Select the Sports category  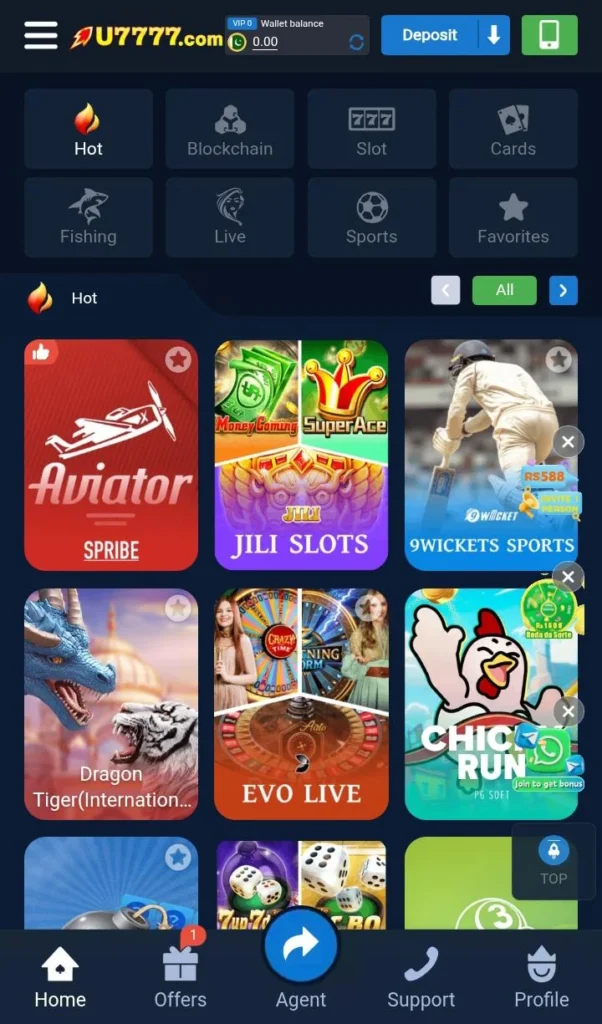point(371,217)
